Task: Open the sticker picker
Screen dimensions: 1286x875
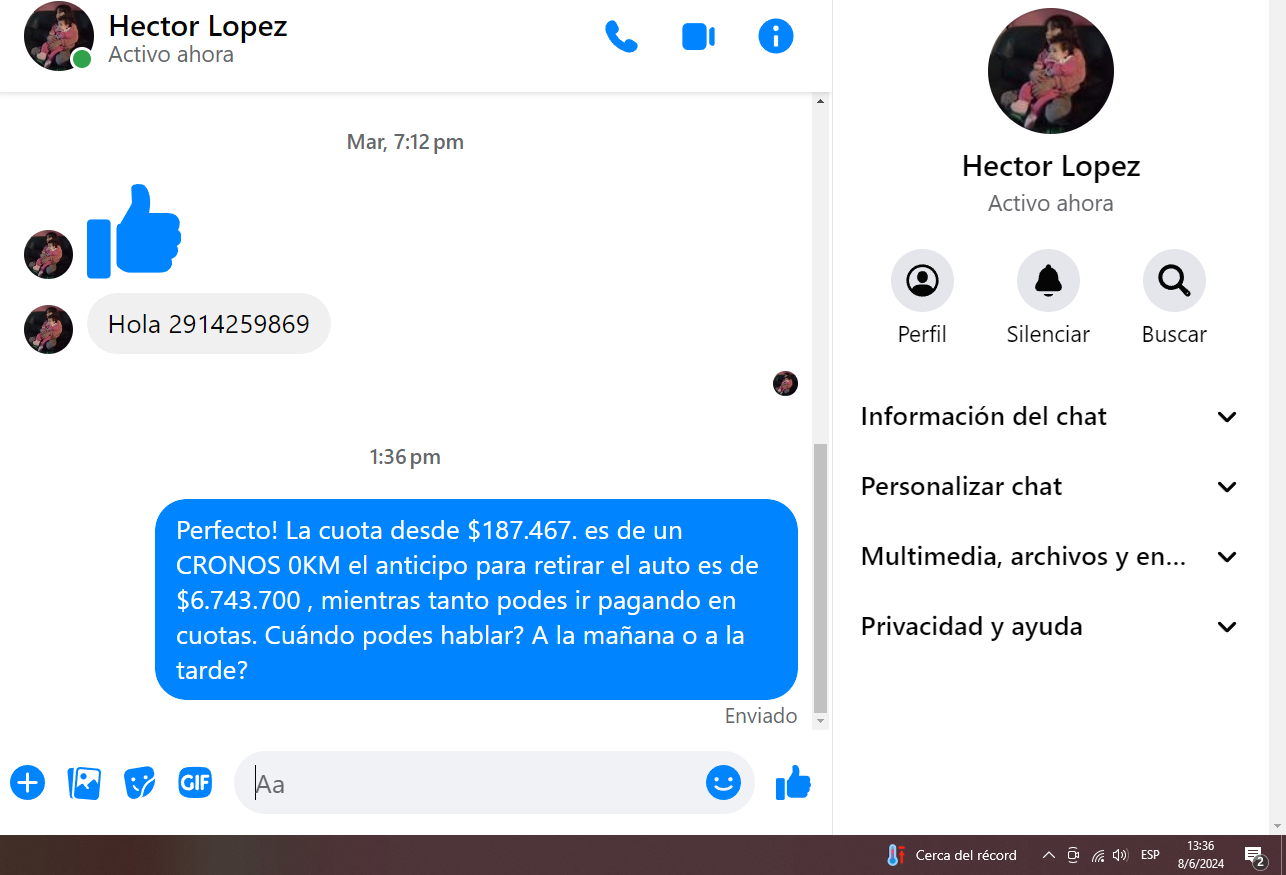Action: (x=140, y=782)
